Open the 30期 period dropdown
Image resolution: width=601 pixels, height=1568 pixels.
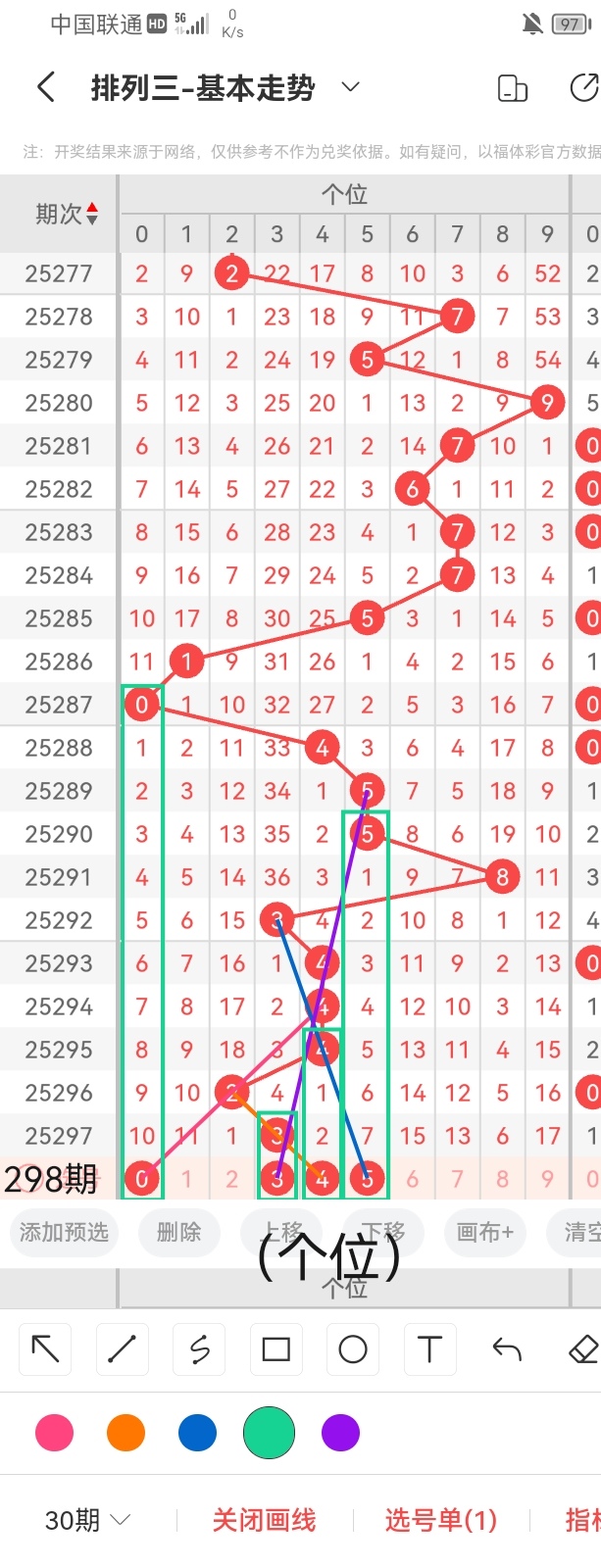87,1520
